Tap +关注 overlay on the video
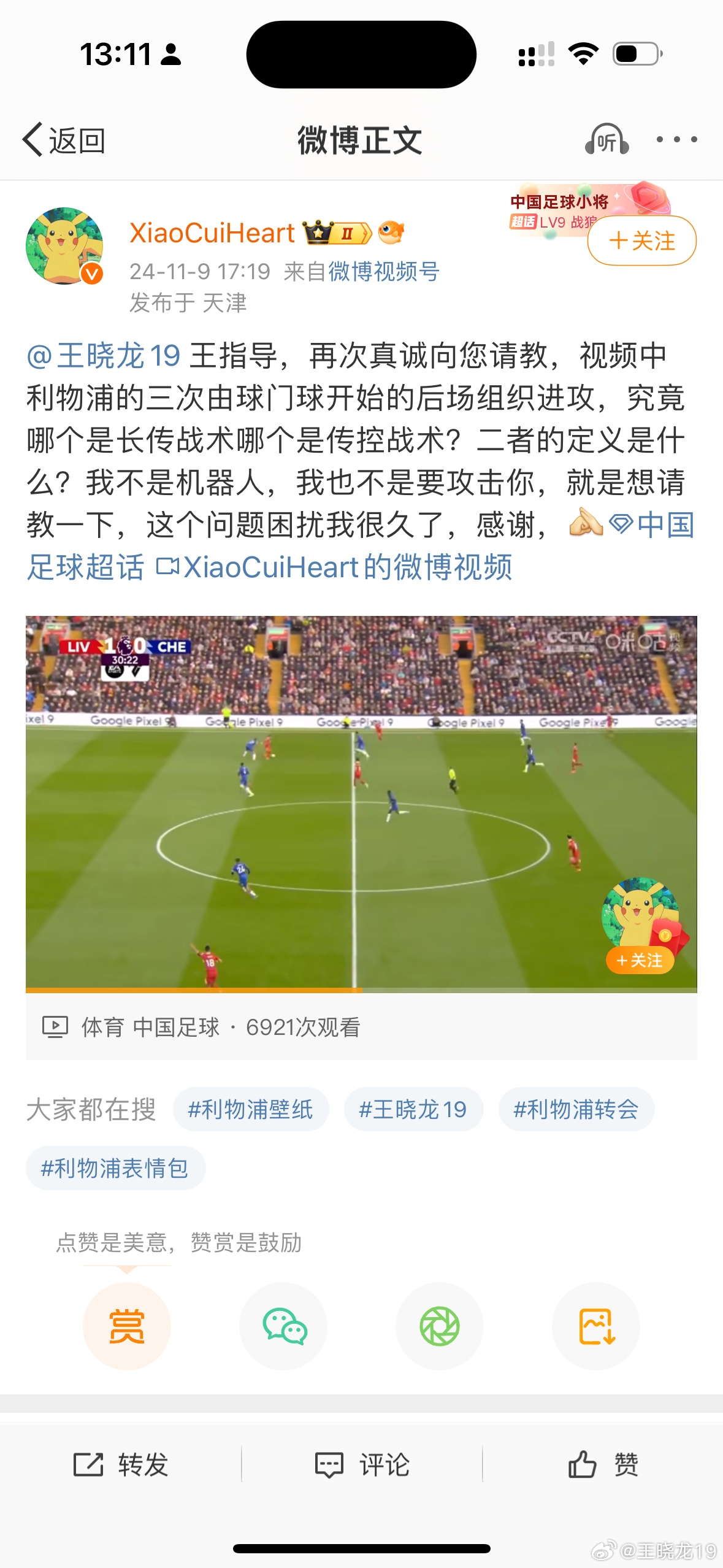 [640, 960]
